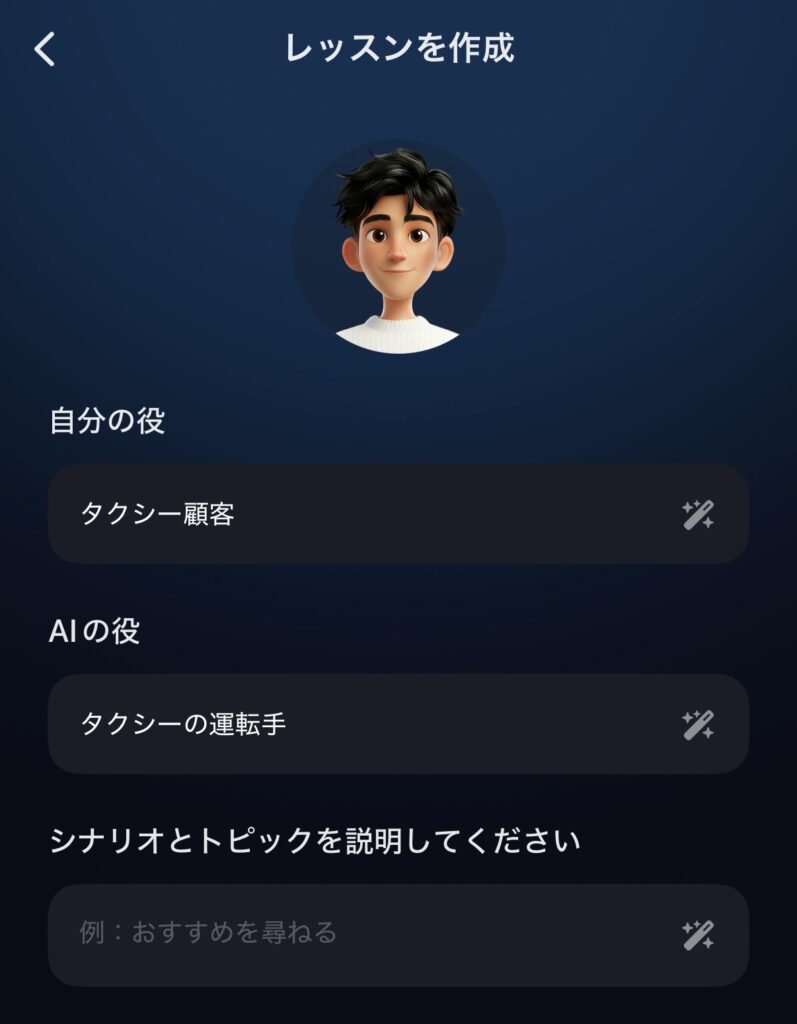Auto-generate 自分の役 with the magic wand
This screenshot has height=1024, width=797.
(698, 515)
